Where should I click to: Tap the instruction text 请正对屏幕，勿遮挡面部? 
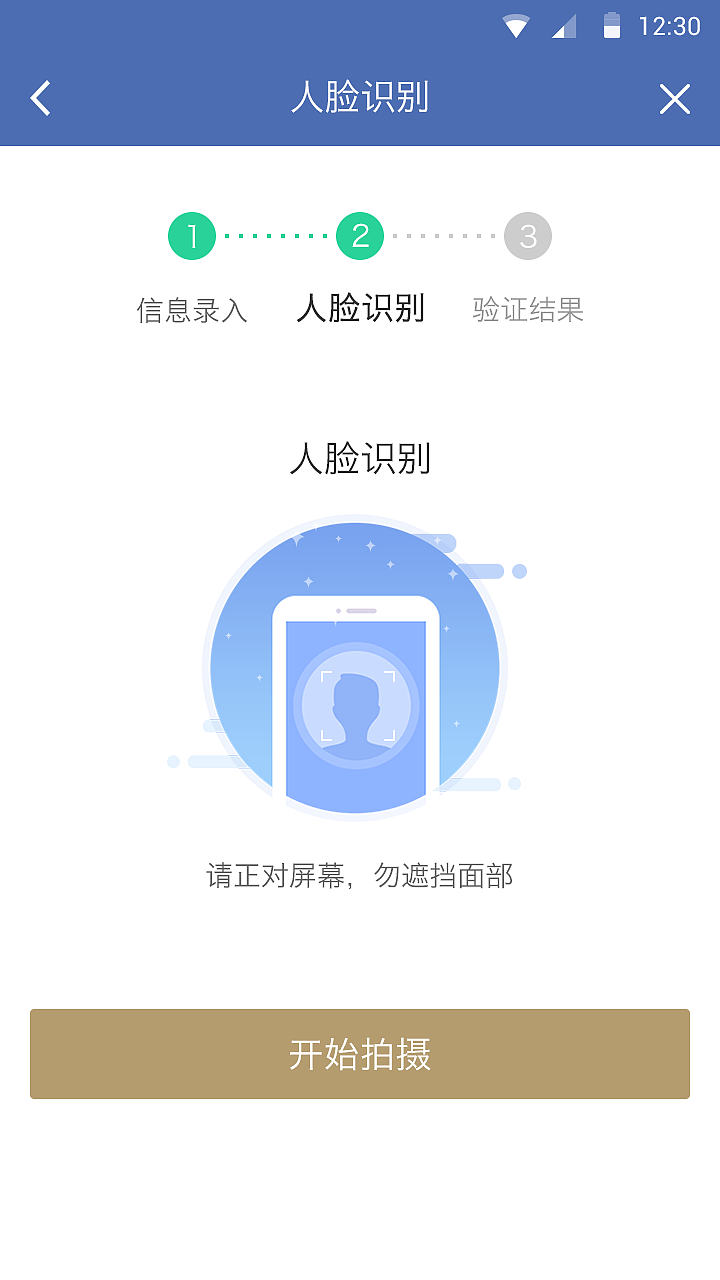pyautogui.click(x=358, y=875)
